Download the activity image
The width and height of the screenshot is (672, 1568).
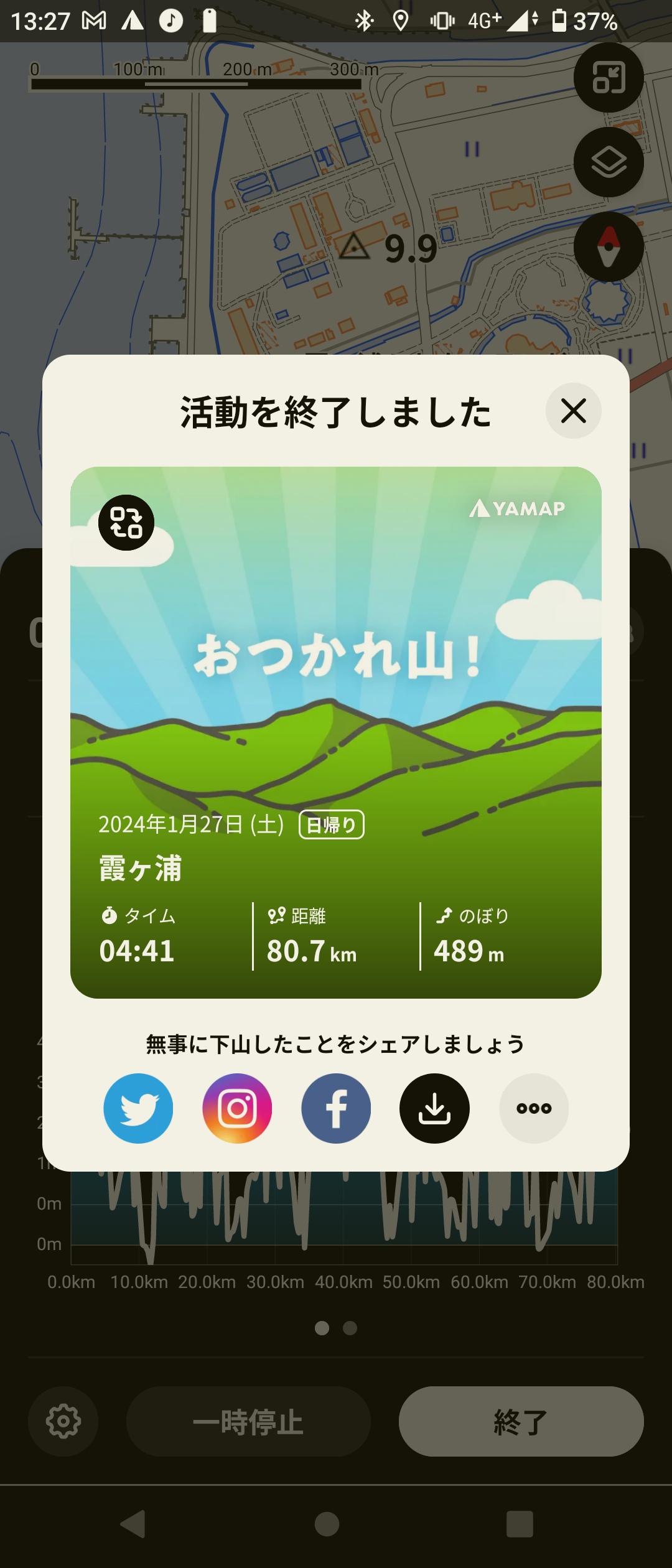click(434, 1108)
